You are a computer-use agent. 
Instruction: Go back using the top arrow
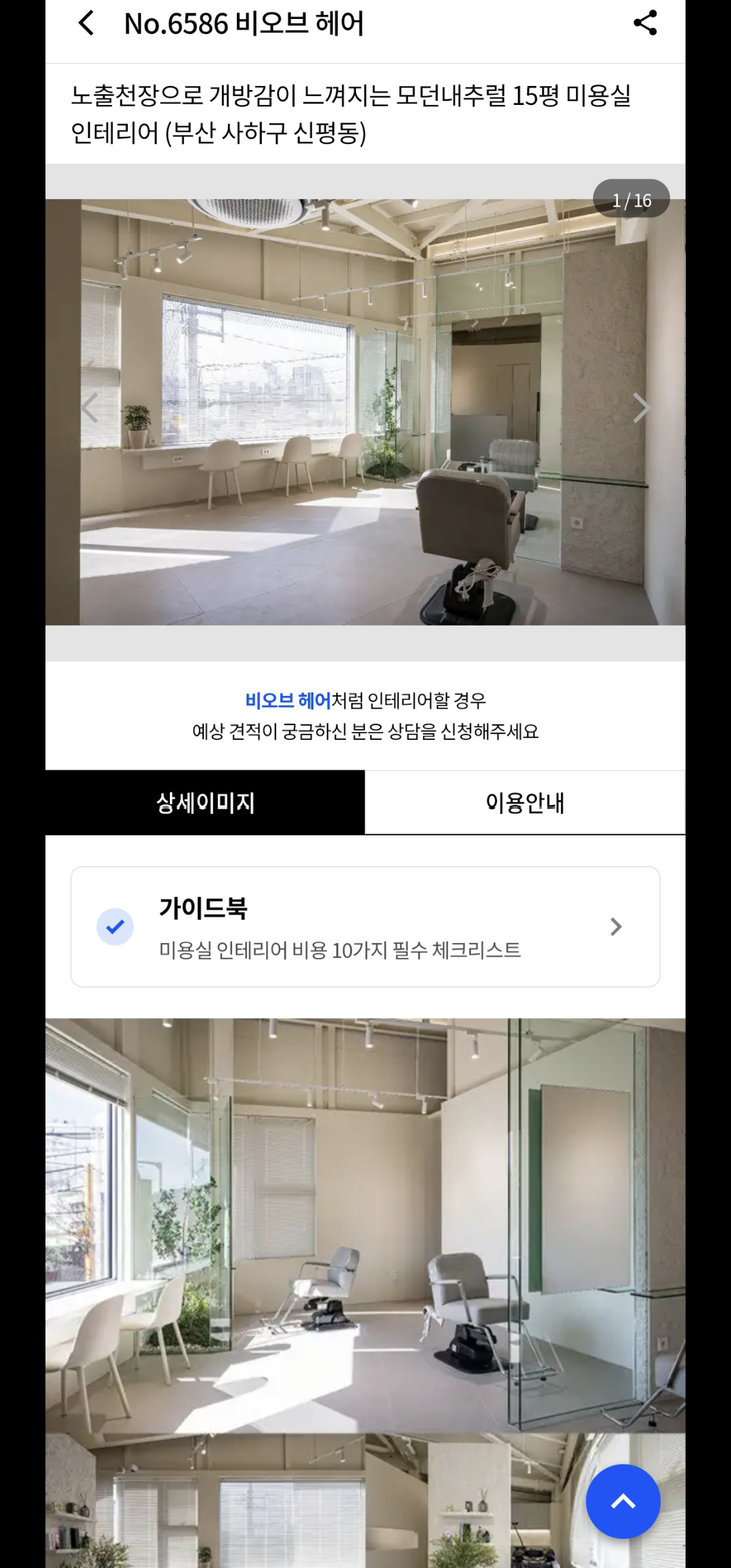(x=87, y=23)
